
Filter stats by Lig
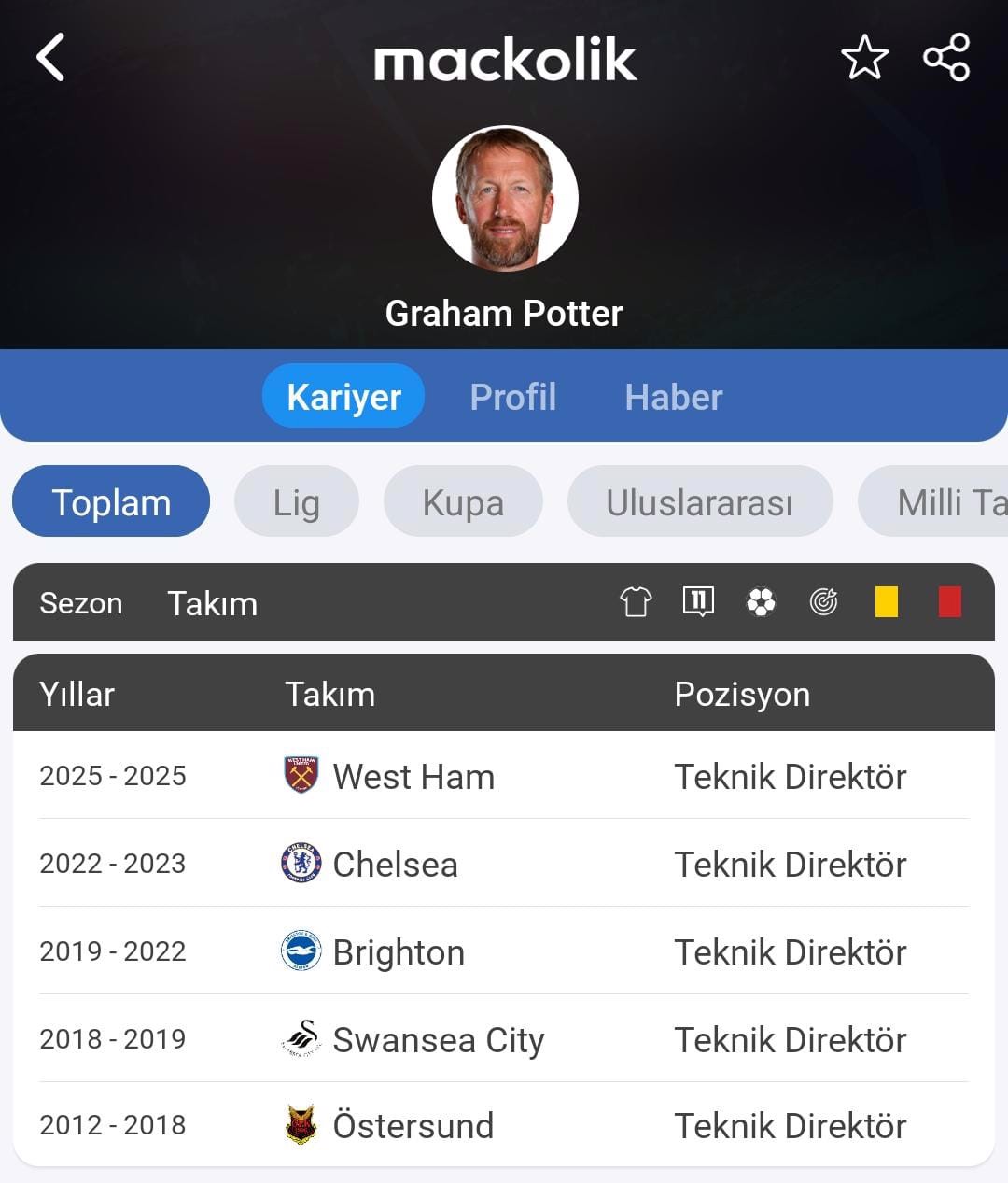click(296, 502)
